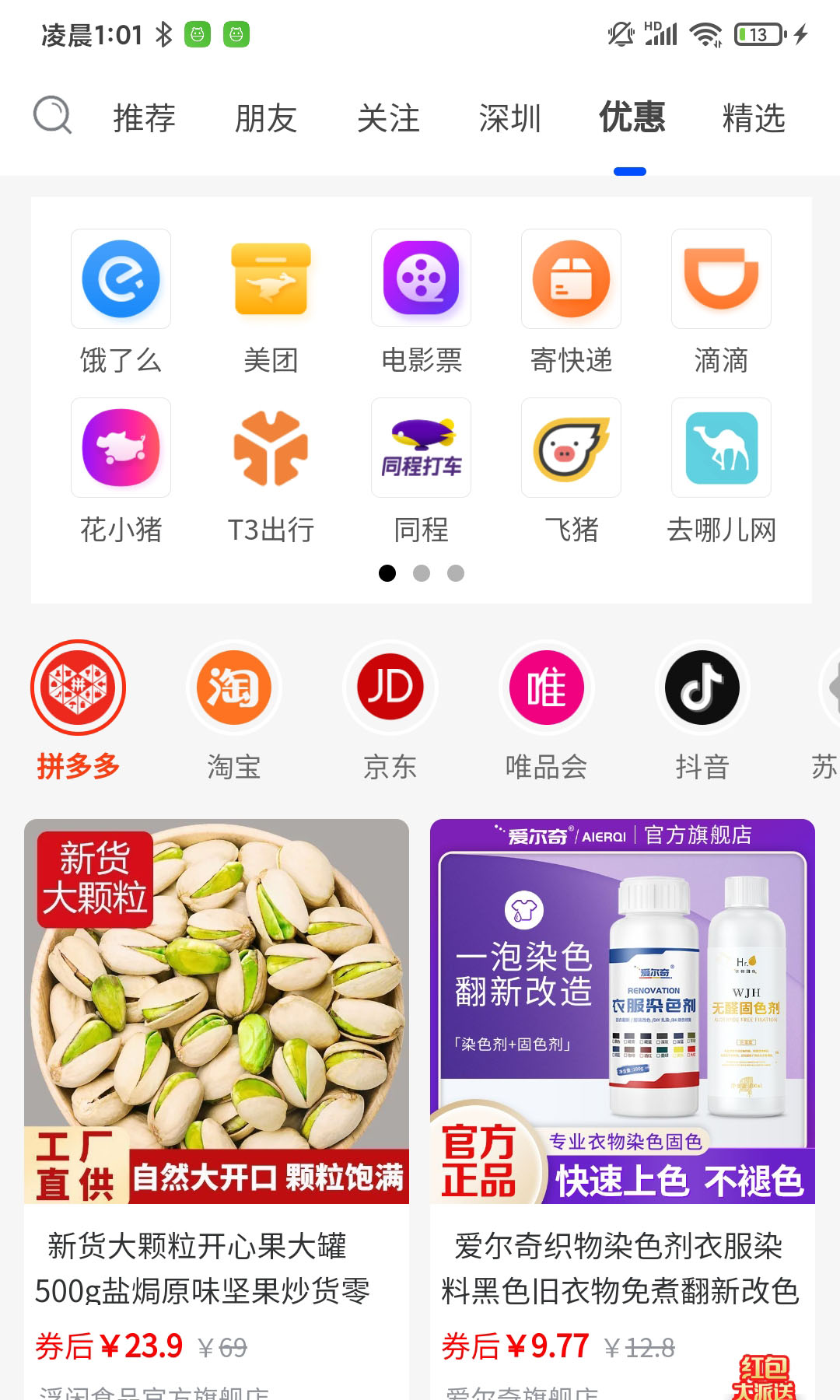This screenshot has height=1400, width=840.
Task: Switch to the 精选 tab
Action: point(754,118)
